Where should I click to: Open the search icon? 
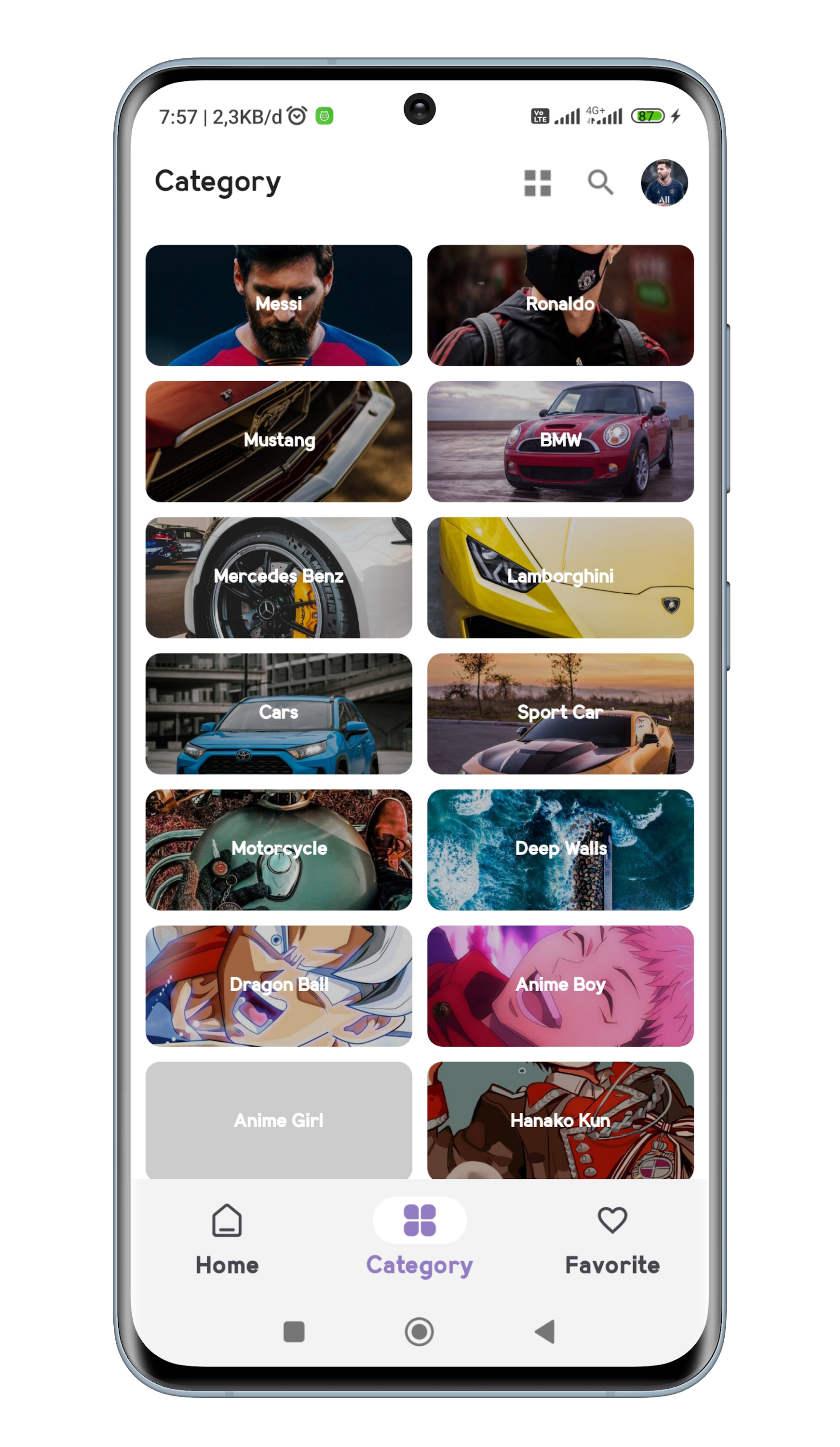coord(600,183)
